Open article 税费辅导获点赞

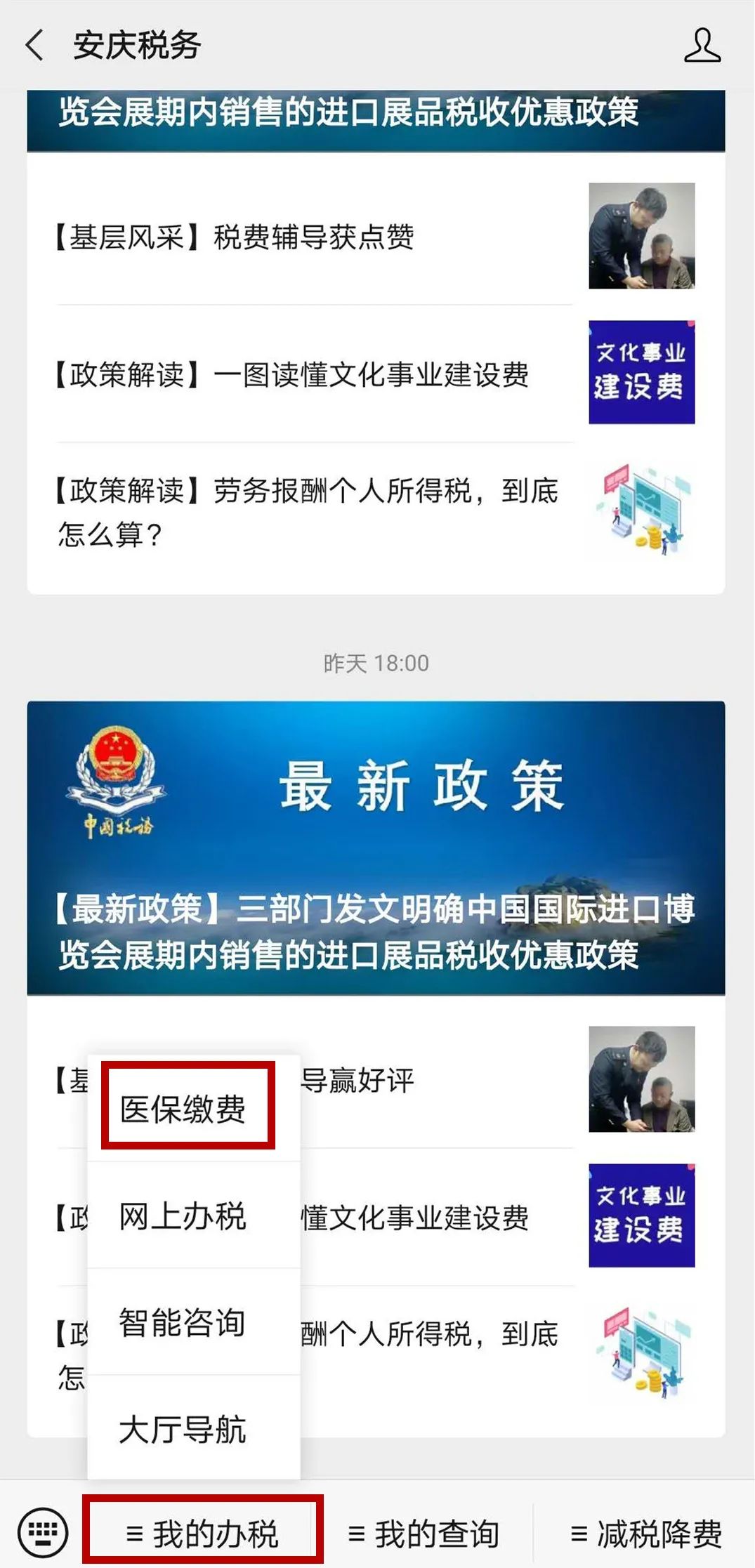tap(376, 236)
